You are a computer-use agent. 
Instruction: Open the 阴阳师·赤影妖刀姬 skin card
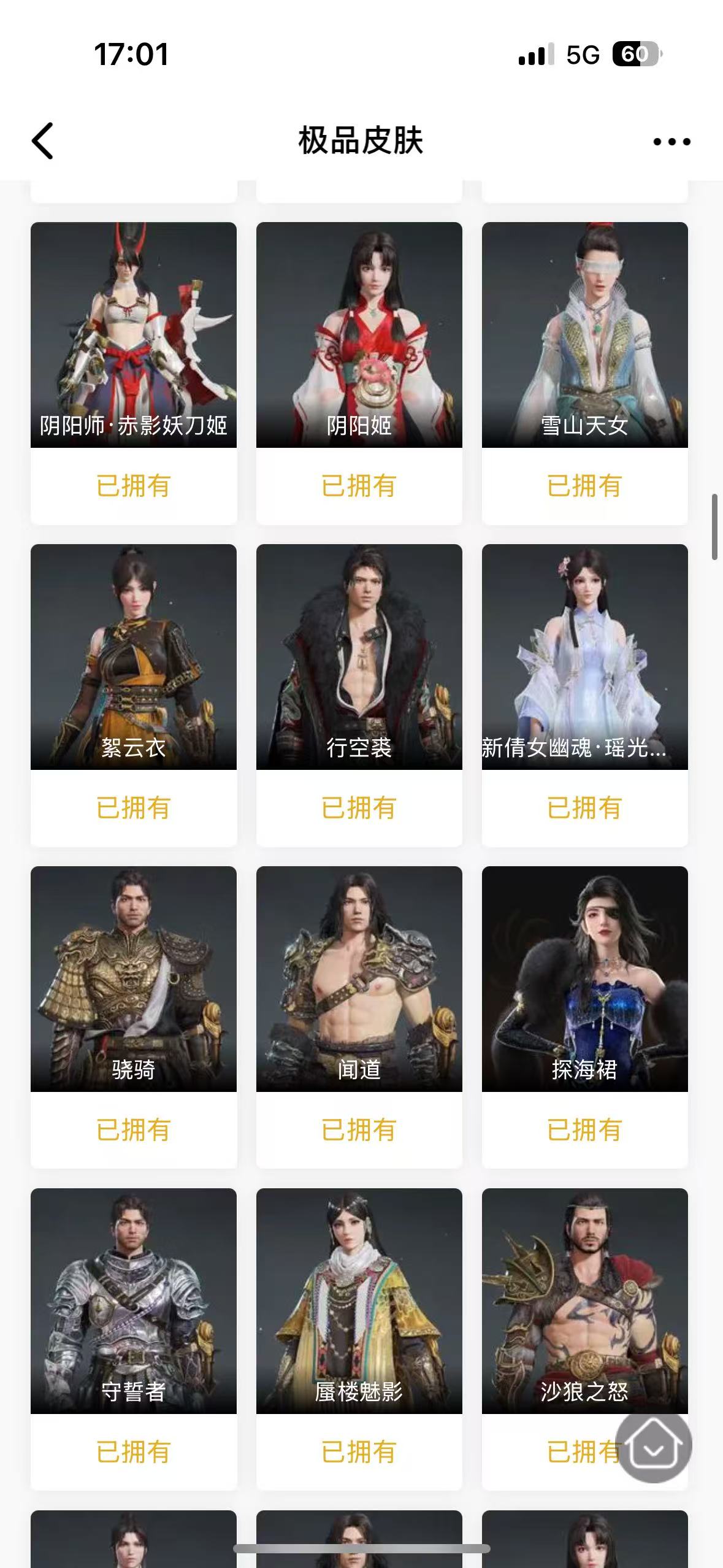(134, 335)
